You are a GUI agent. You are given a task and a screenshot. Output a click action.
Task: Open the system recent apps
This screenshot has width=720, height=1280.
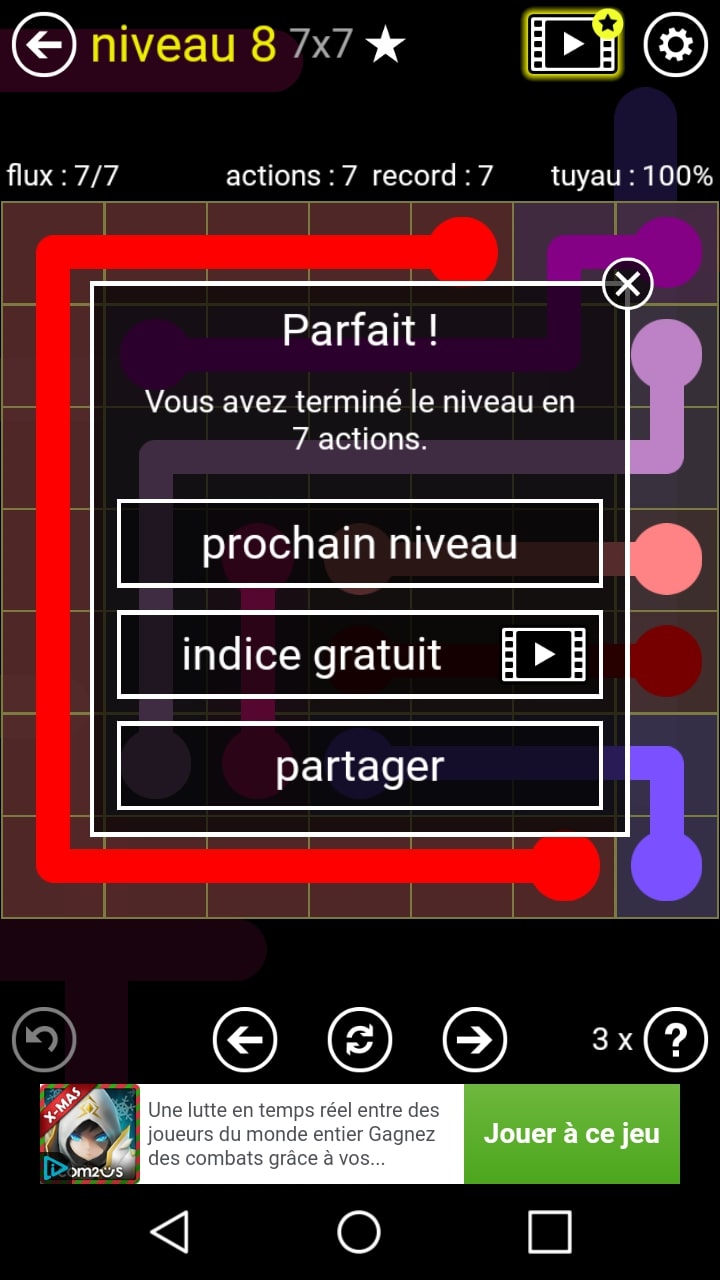[x=549, y=1231]
